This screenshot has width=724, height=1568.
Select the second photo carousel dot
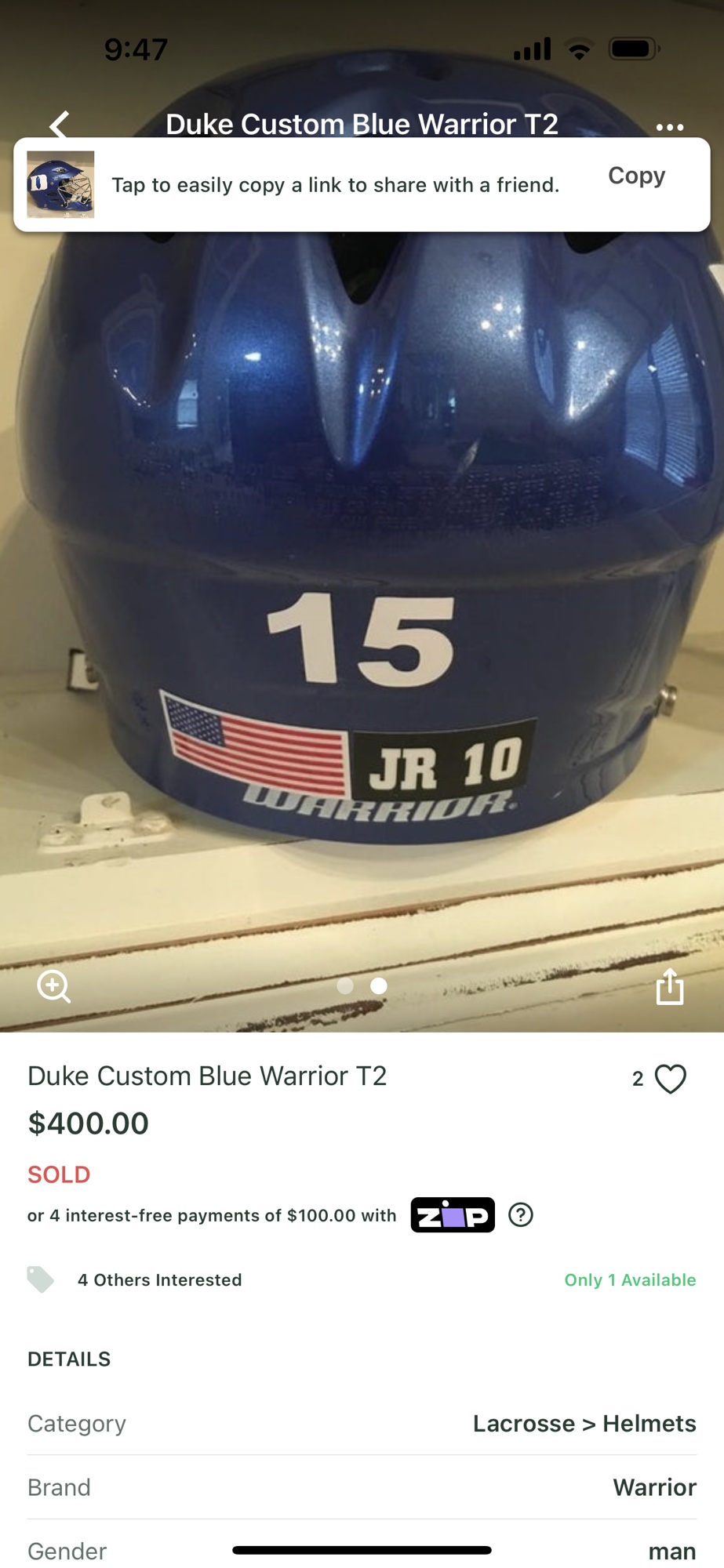click(379, 987)
